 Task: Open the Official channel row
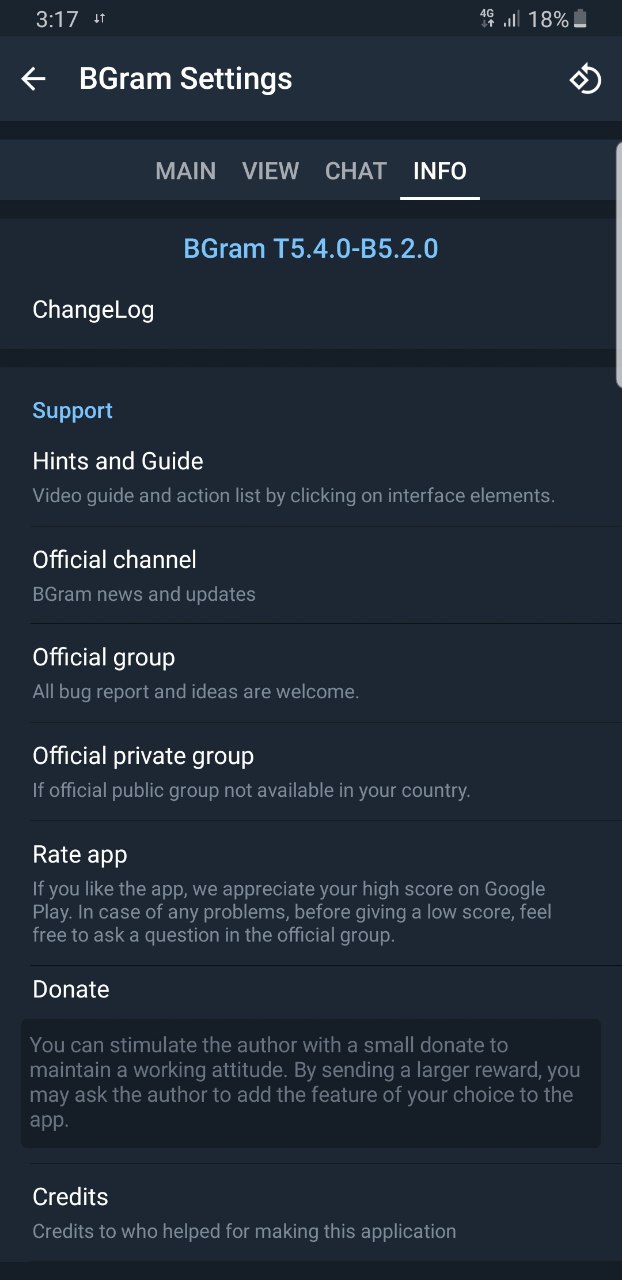(311, 575)
